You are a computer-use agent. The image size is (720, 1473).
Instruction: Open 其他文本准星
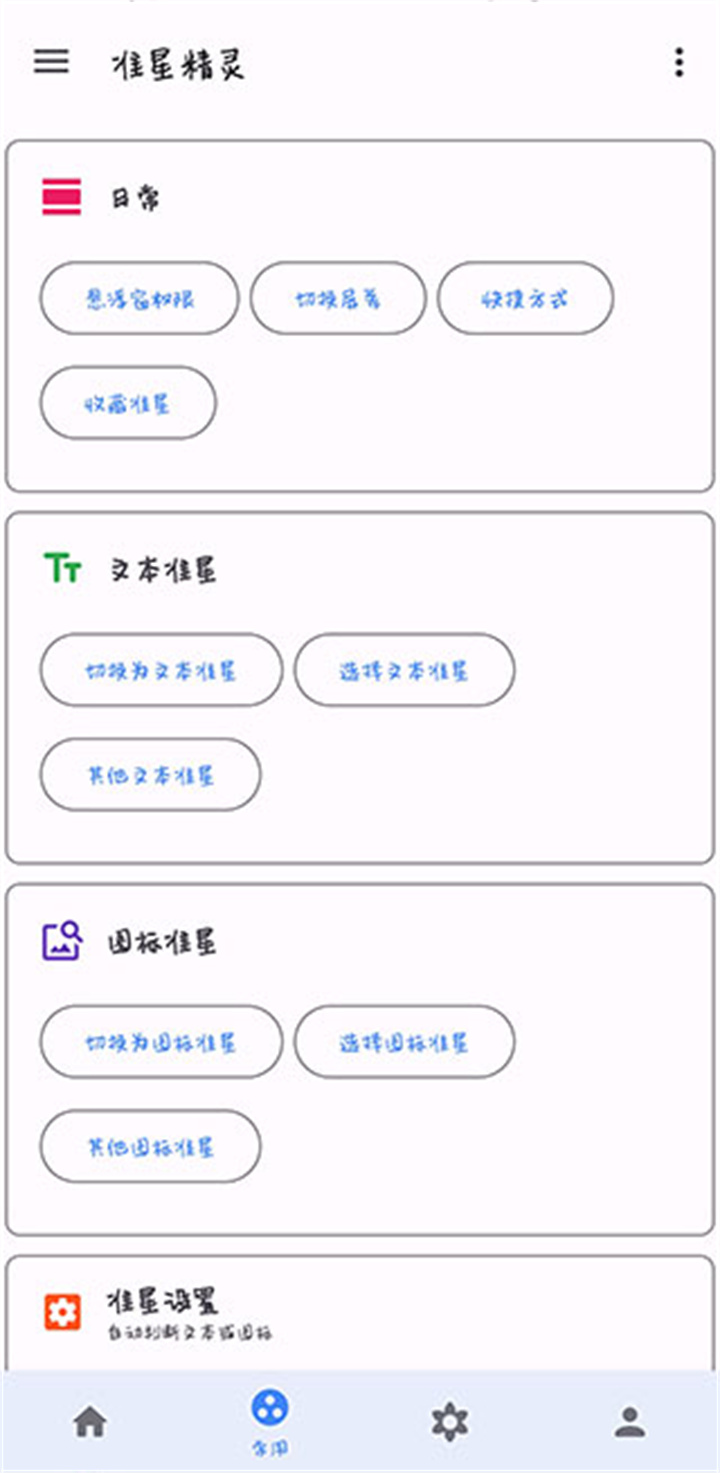150,775
